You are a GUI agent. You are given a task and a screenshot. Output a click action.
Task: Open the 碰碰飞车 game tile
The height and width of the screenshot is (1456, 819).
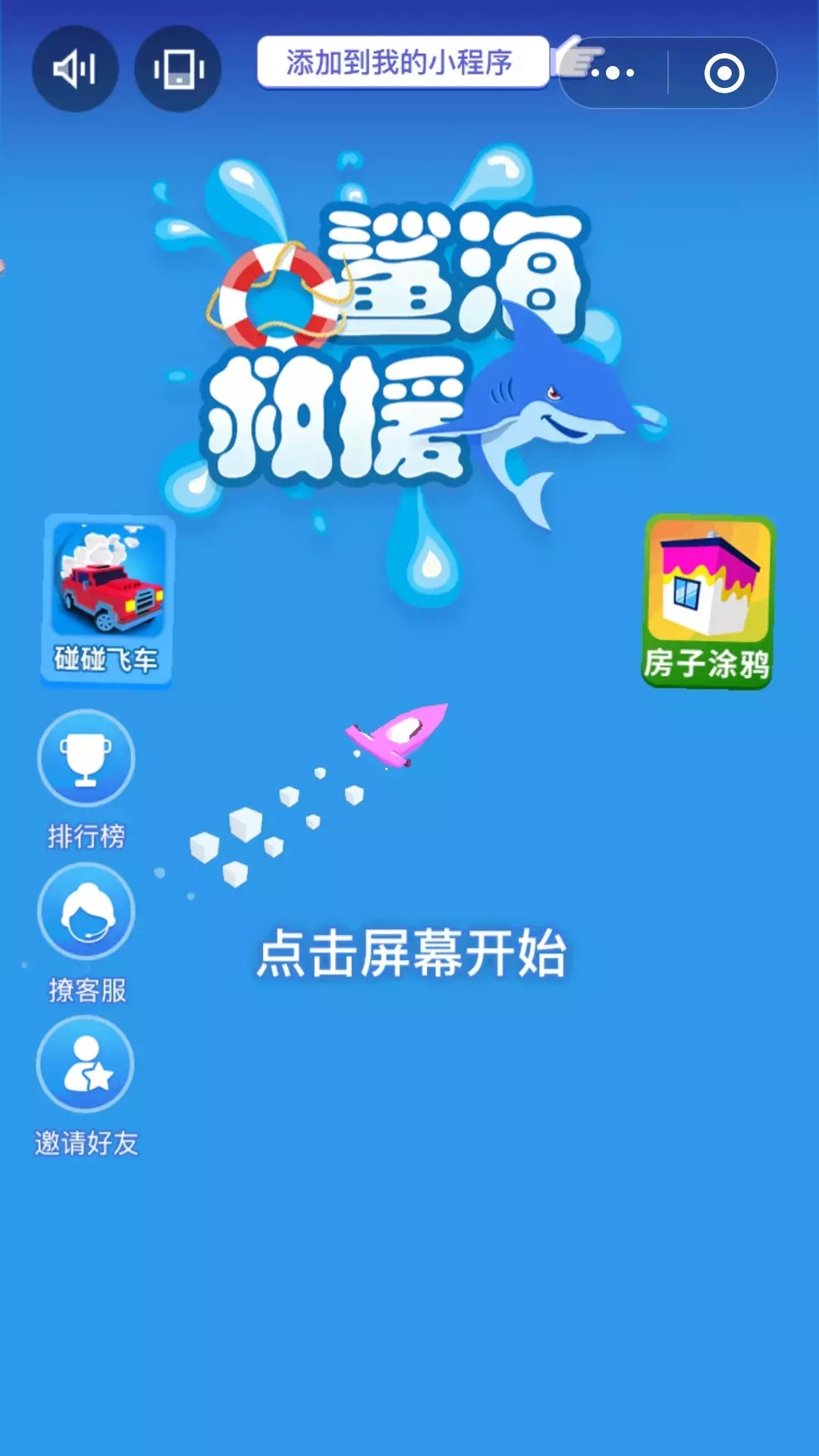(x=107, y=599)
